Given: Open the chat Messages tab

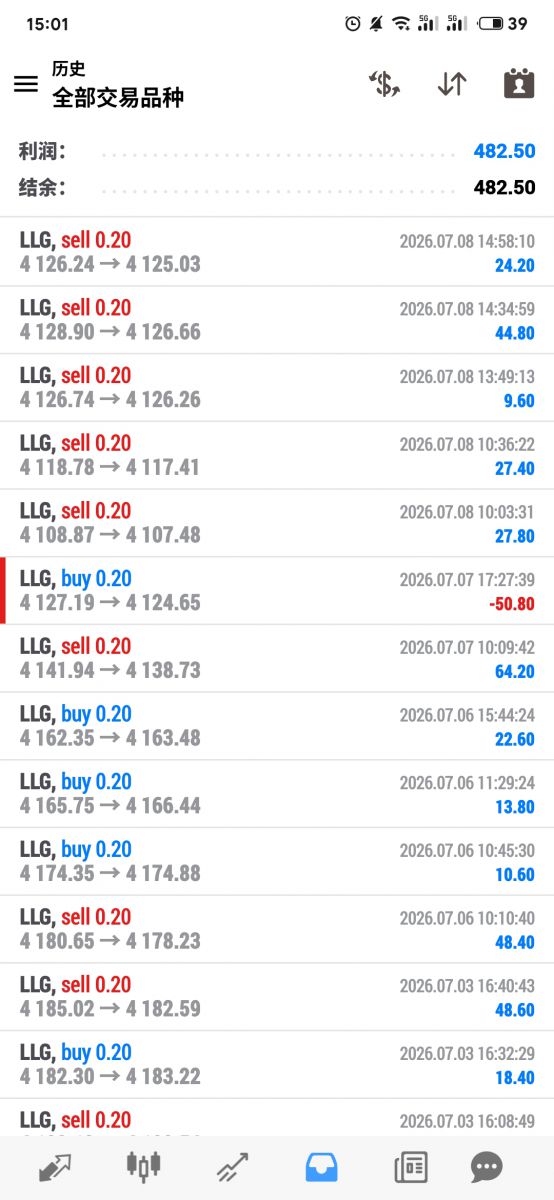Looking at the screenshot, I should (487, 1166).
